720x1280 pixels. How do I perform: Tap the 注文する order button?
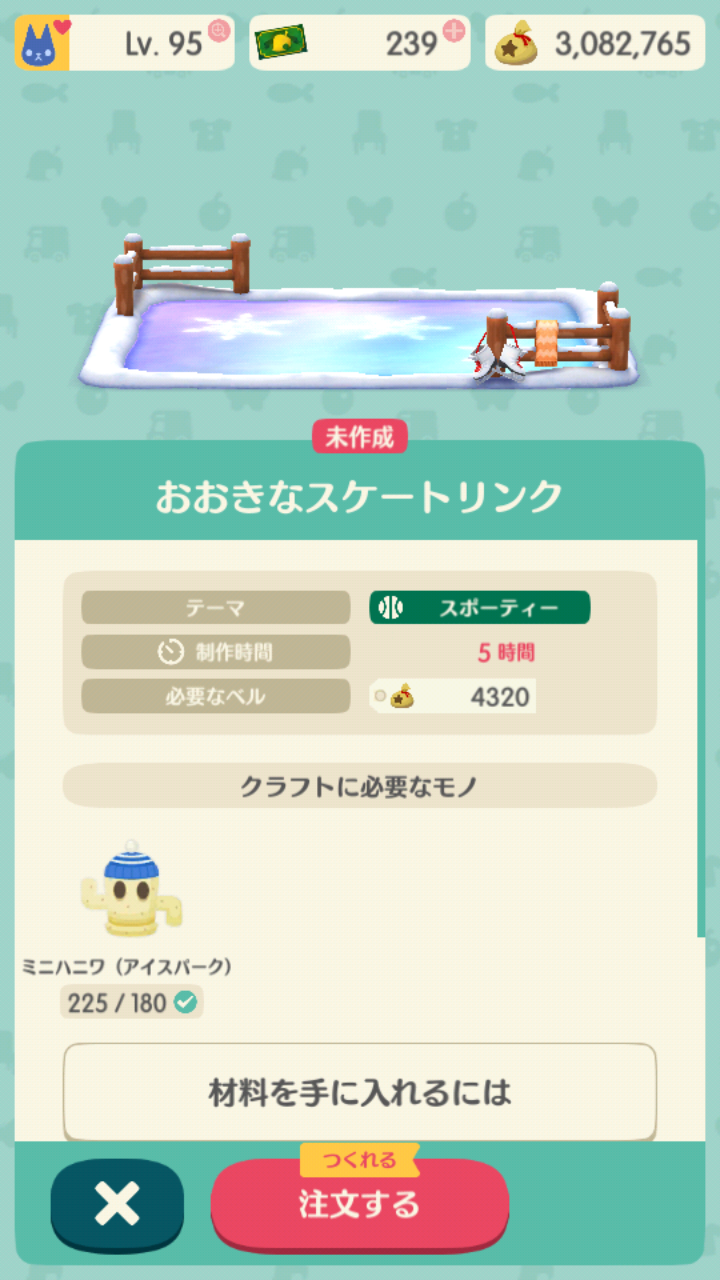coord(359,1204)
